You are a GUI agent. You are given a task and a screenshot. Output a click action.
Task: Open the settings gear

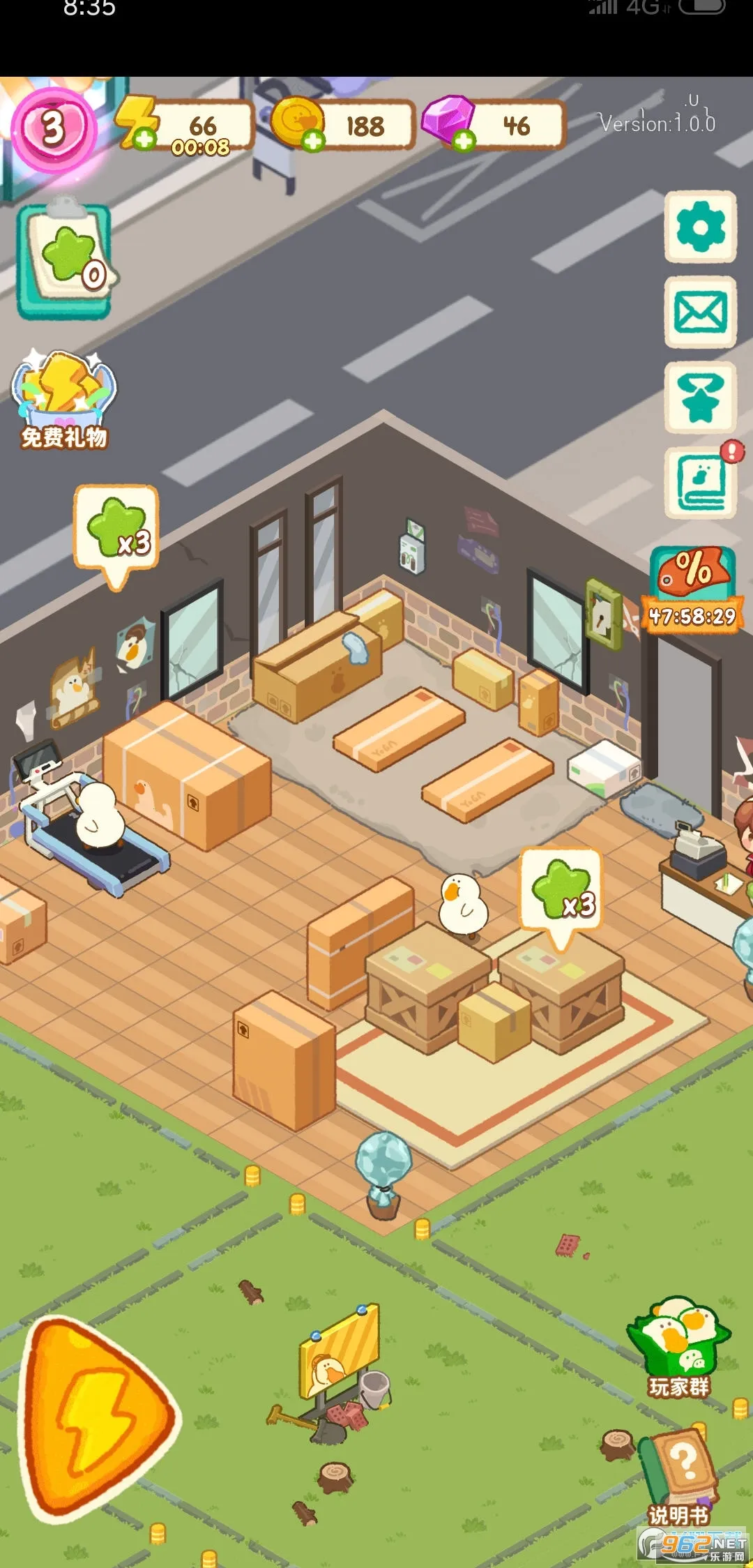(700, 227)
